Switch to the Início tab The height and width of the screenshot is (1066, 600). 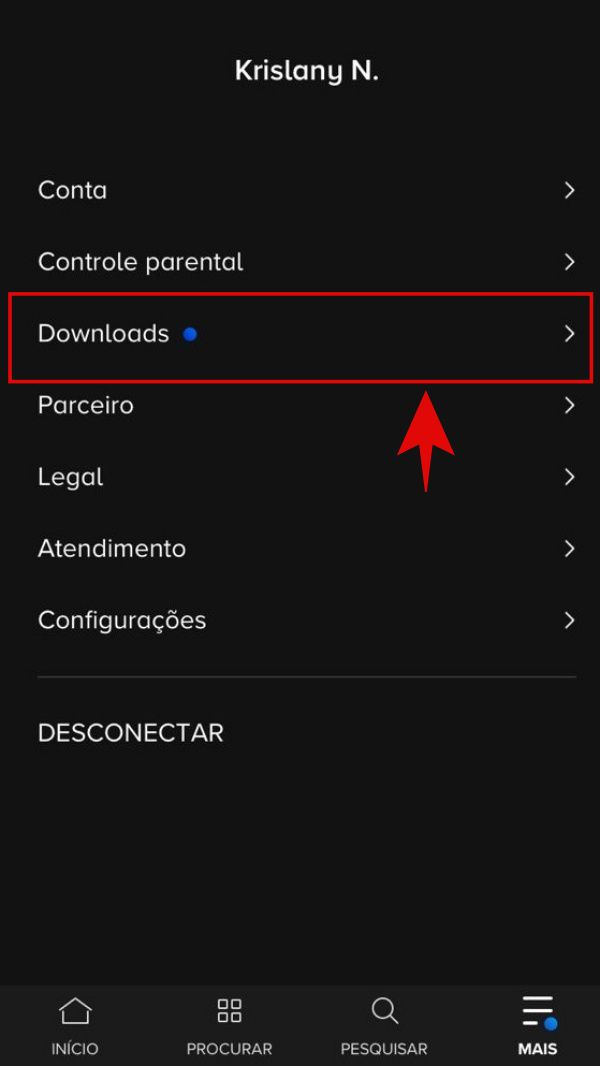[x=75, y=1026]
